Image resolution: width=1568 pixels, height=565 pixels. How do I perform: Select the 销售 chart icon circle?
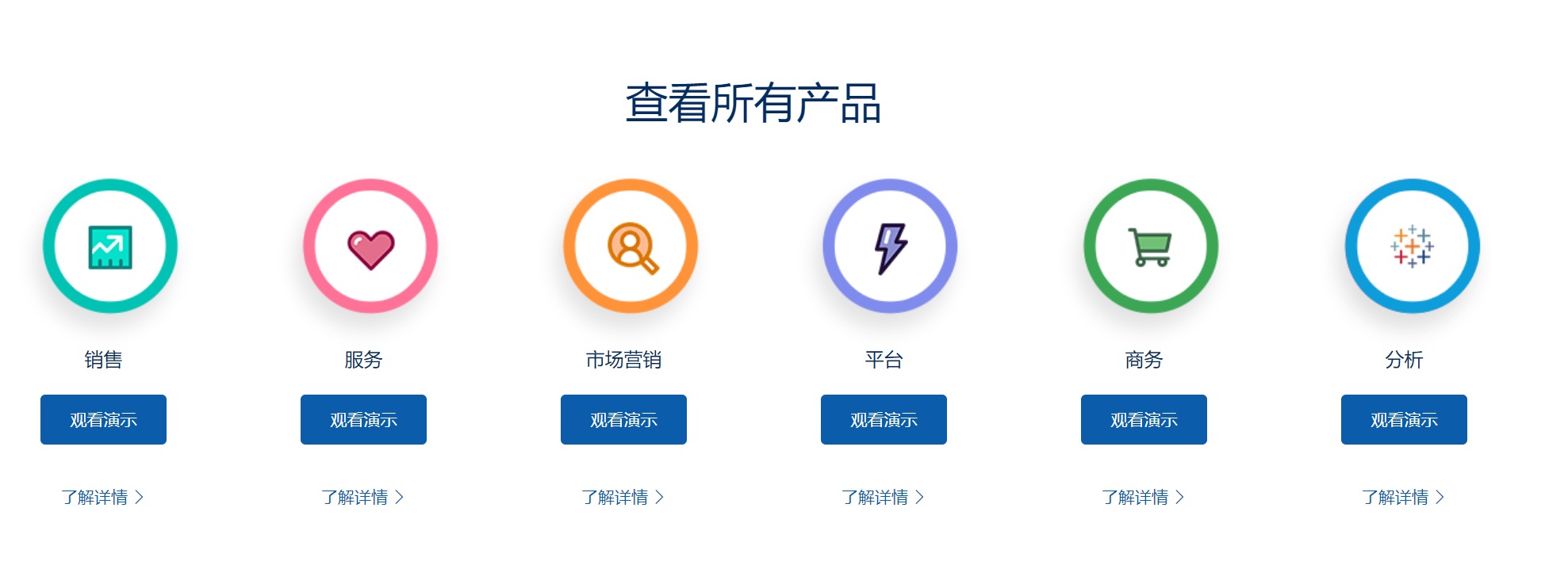(110, 246)
